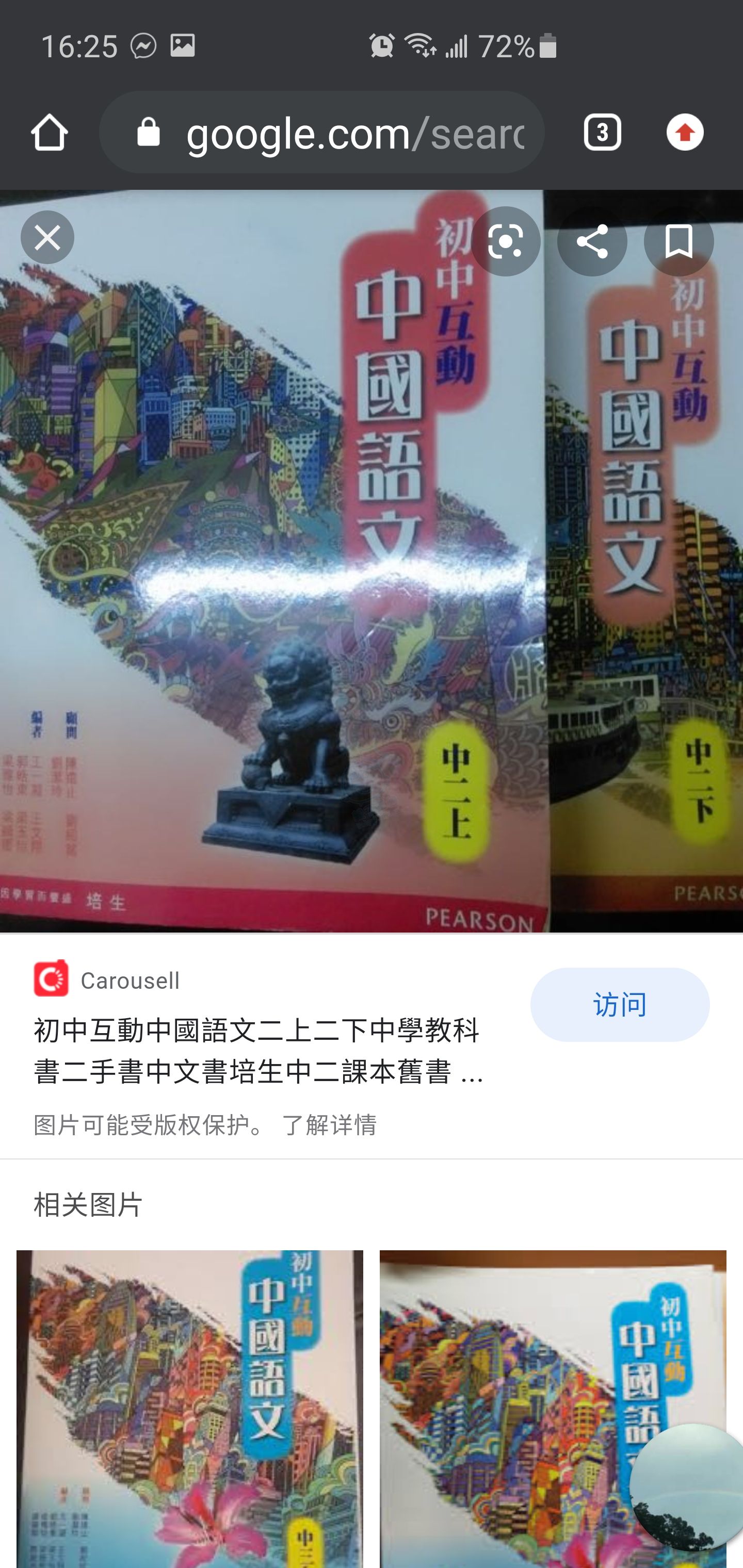The image size is (743, 1568).
Task: Close the image preview
Action: [47, 237]
